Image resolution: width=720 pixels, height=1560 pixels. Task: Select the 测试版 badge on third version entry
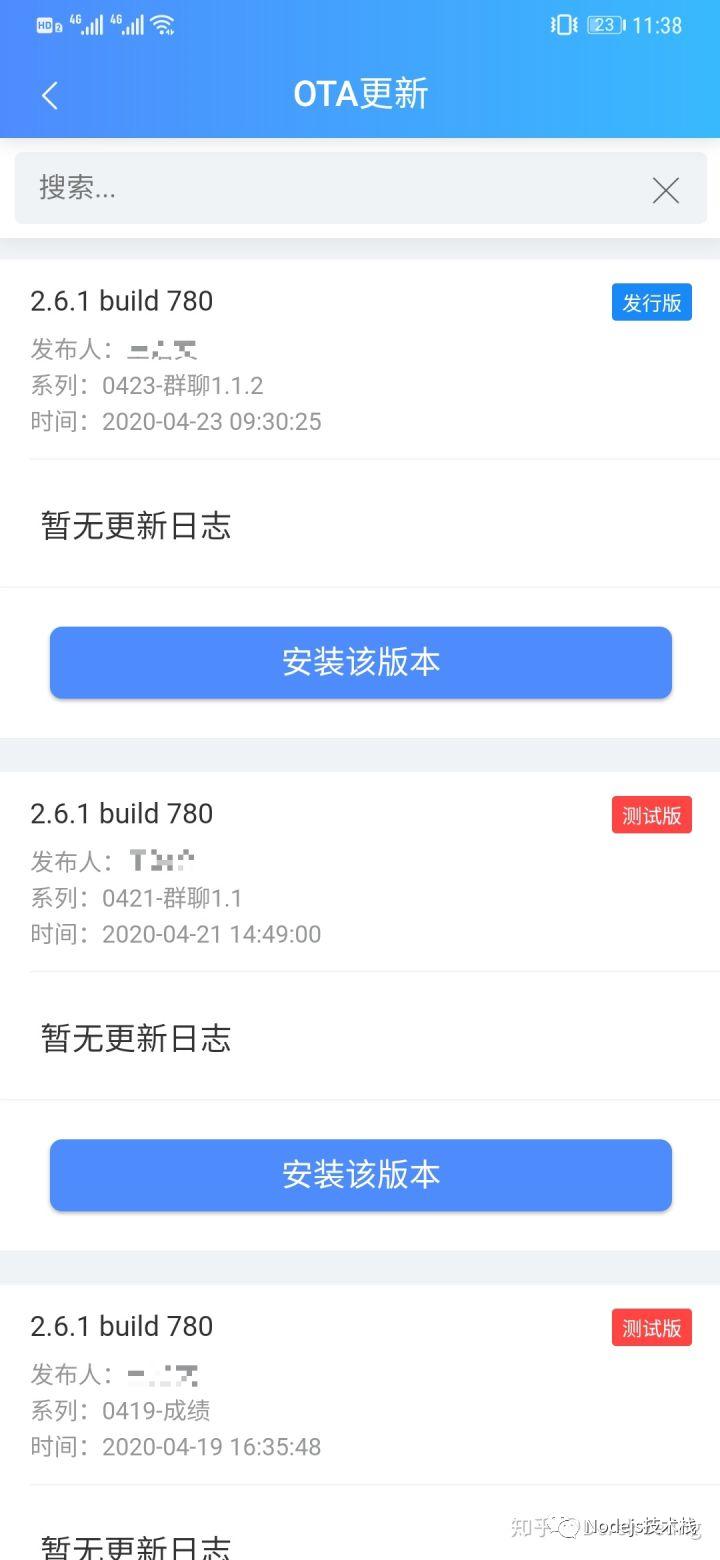651,1327
